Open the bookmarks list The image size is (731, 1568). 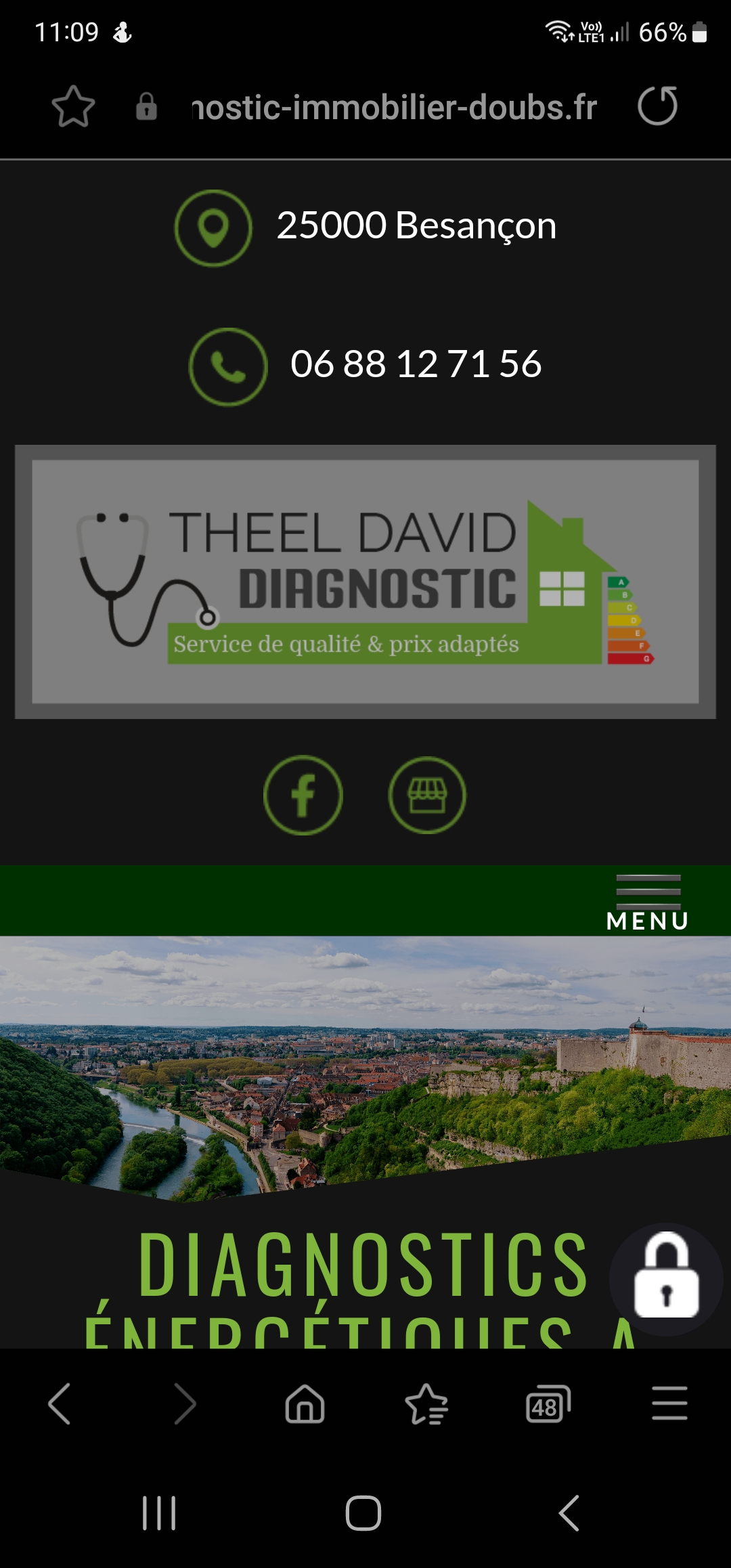click(426, 1403)
